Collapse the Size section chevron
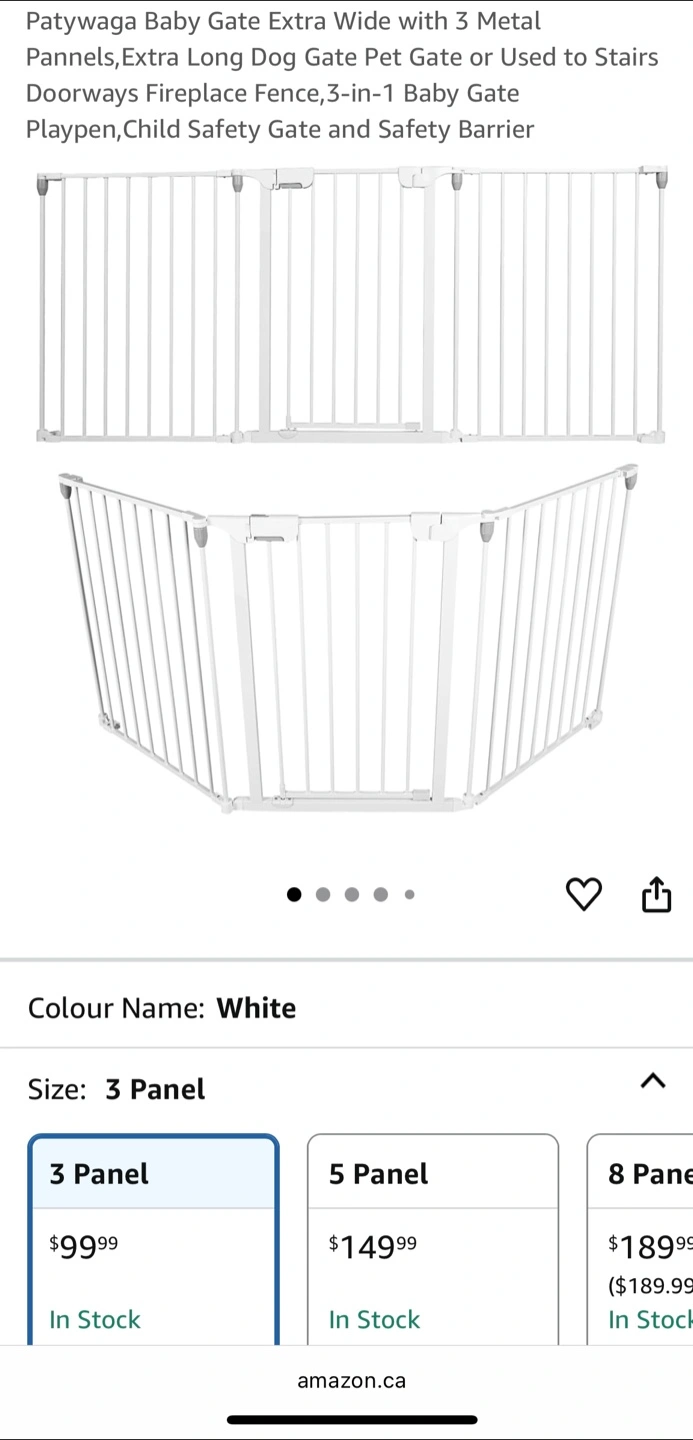The width and height of the screenshot is (693, 1440). tap(652, 1080)
